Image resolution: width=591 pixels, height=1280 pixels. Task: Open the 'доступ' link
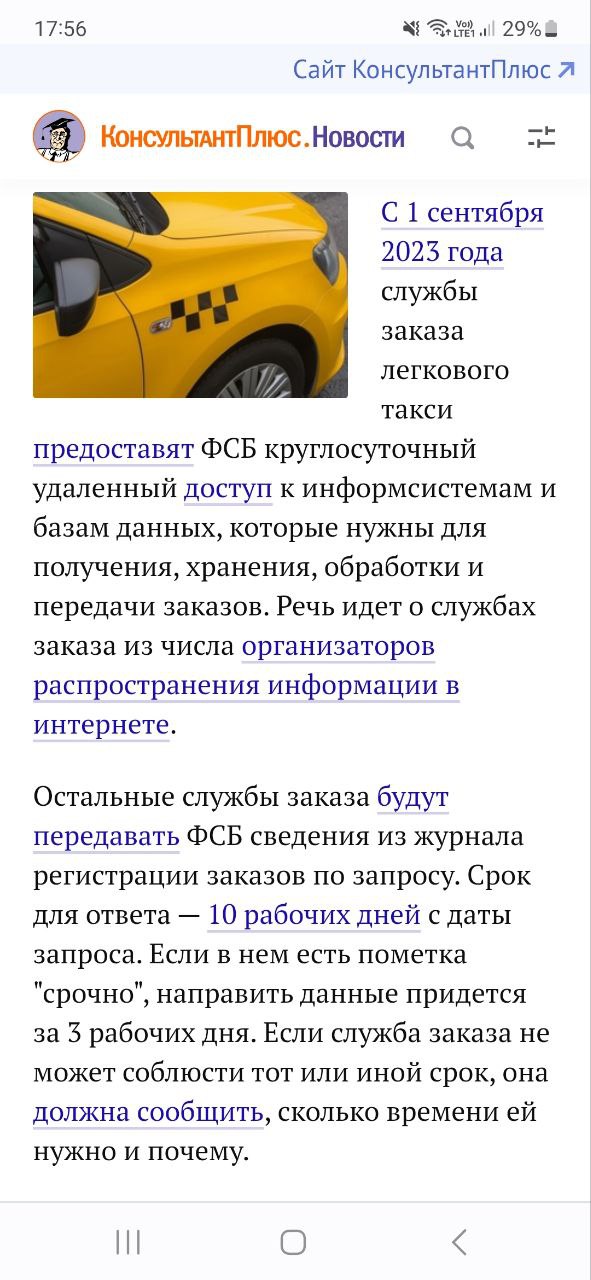pos(228,490)
